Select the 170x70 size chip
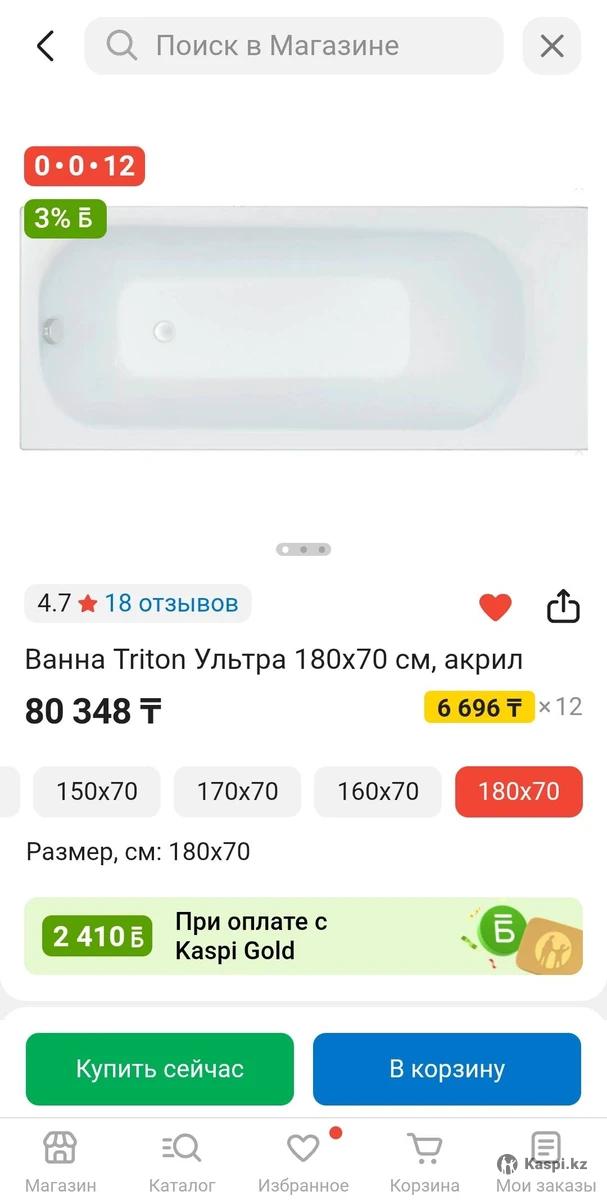Image resolution: width=607 pixels, height=1200 pixels. click(x=237, y=792)
